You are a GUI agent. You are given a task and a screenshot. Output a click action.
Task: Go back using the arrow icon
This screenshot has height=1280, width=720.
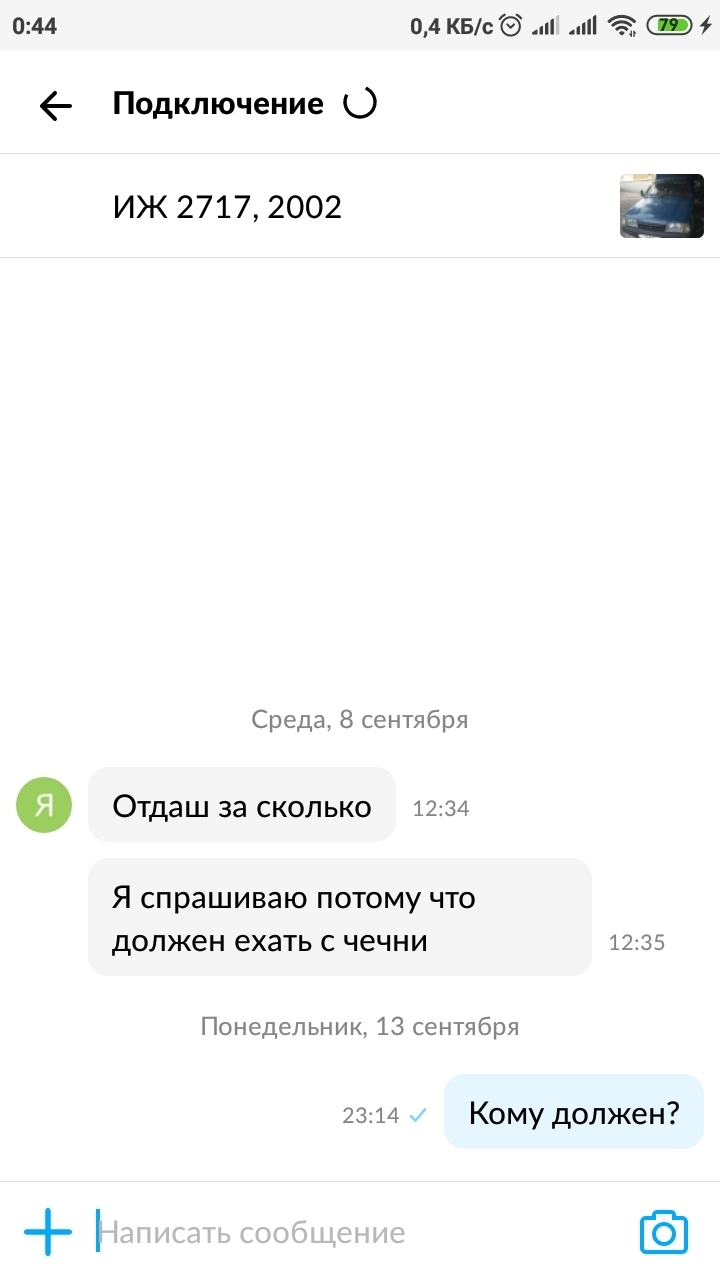[x=56, y=105]
